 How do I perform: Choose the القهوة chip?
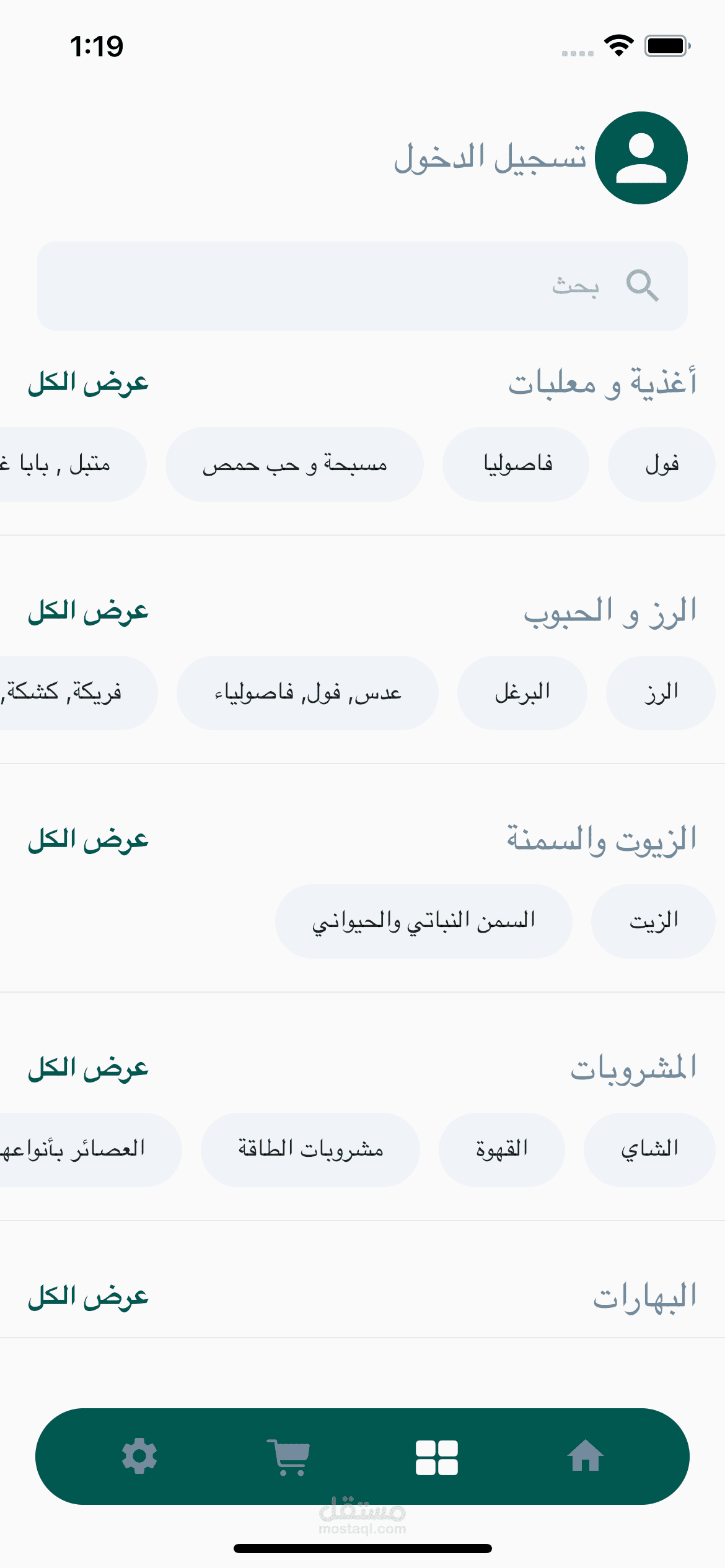(x=502, y=1150)
